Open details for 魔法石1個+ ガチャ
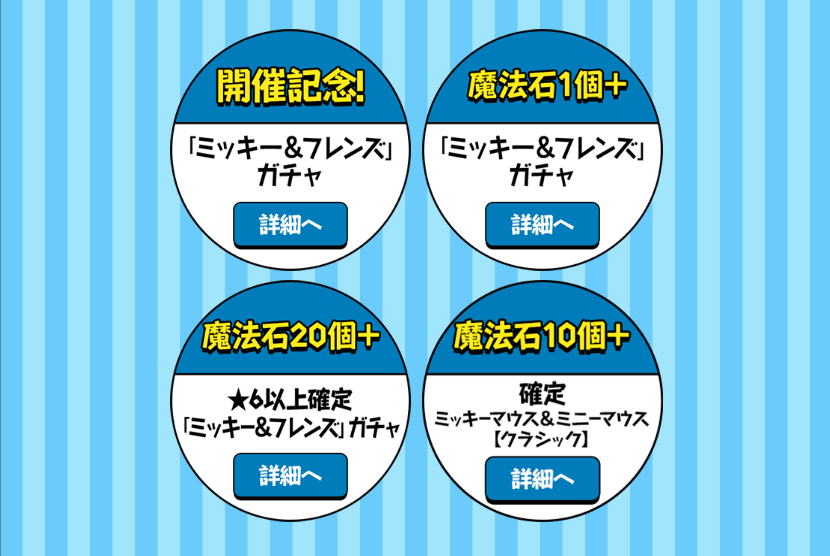The image size is (830, 556). click(542, 225)
